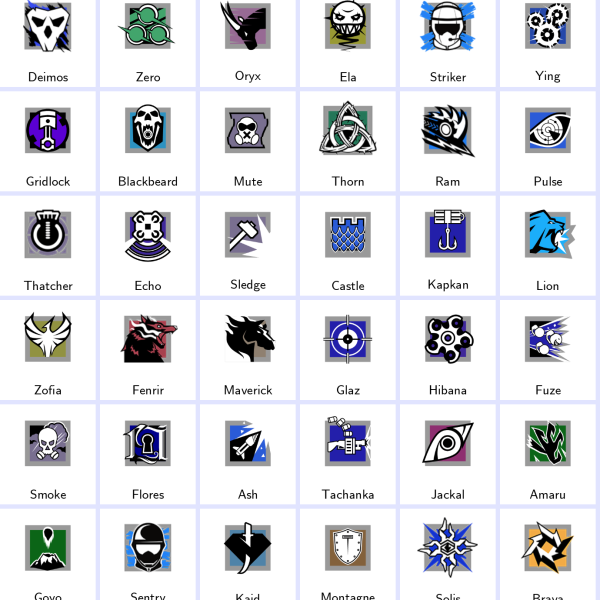Tap the Ela operator tile
Image resolution: width=600 pixels, height=600 pixels.
(x=348, y=40)
